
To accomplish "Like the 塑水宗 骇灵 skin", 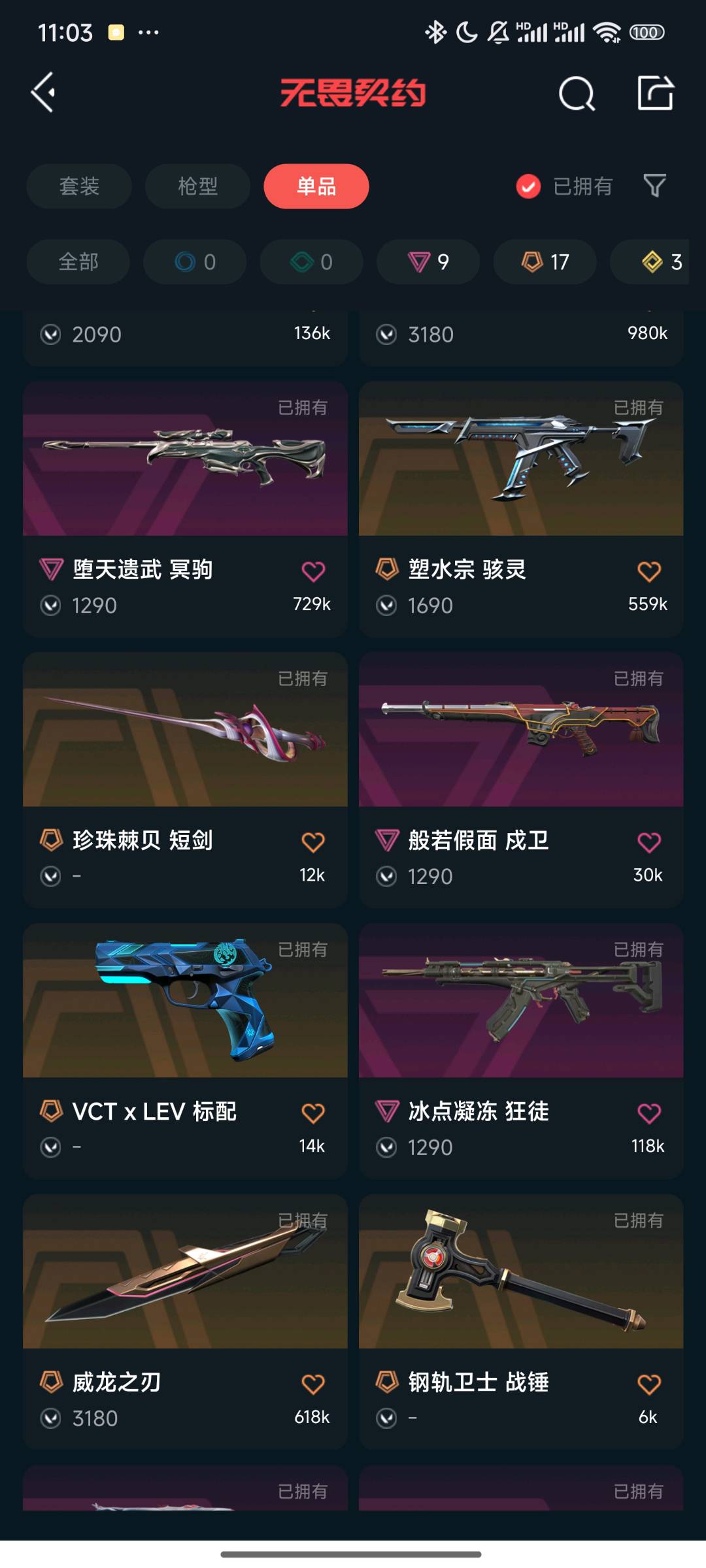I will tap(648, 572).
